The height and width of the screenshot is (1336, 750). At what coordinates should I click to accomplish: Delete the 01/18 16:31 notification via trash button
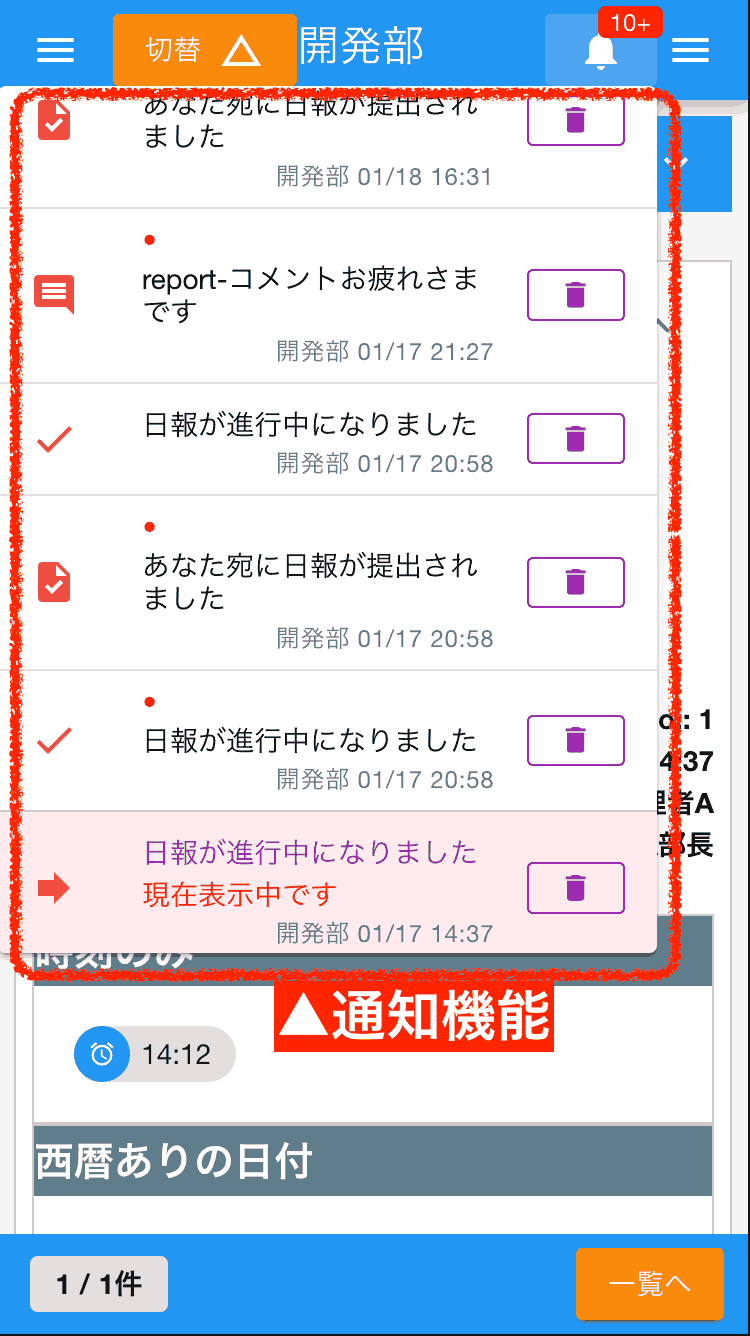click(575, 120)
